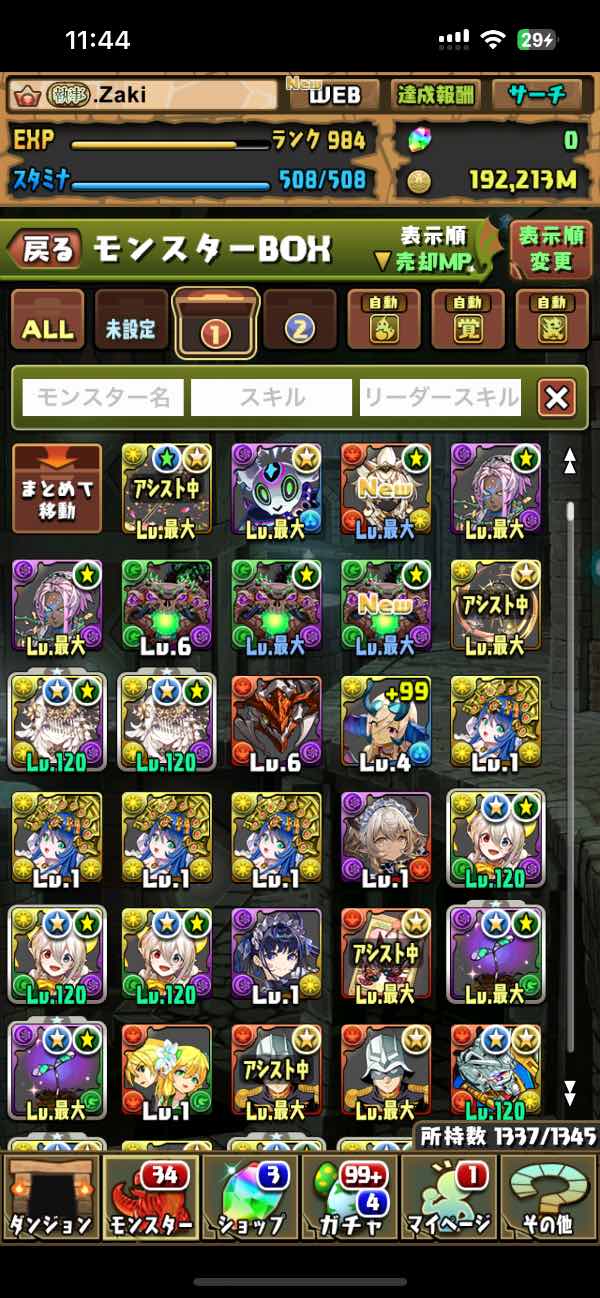Select the red dragon Lv.6 monster
600x1298 pixels.
click(276, 720)
